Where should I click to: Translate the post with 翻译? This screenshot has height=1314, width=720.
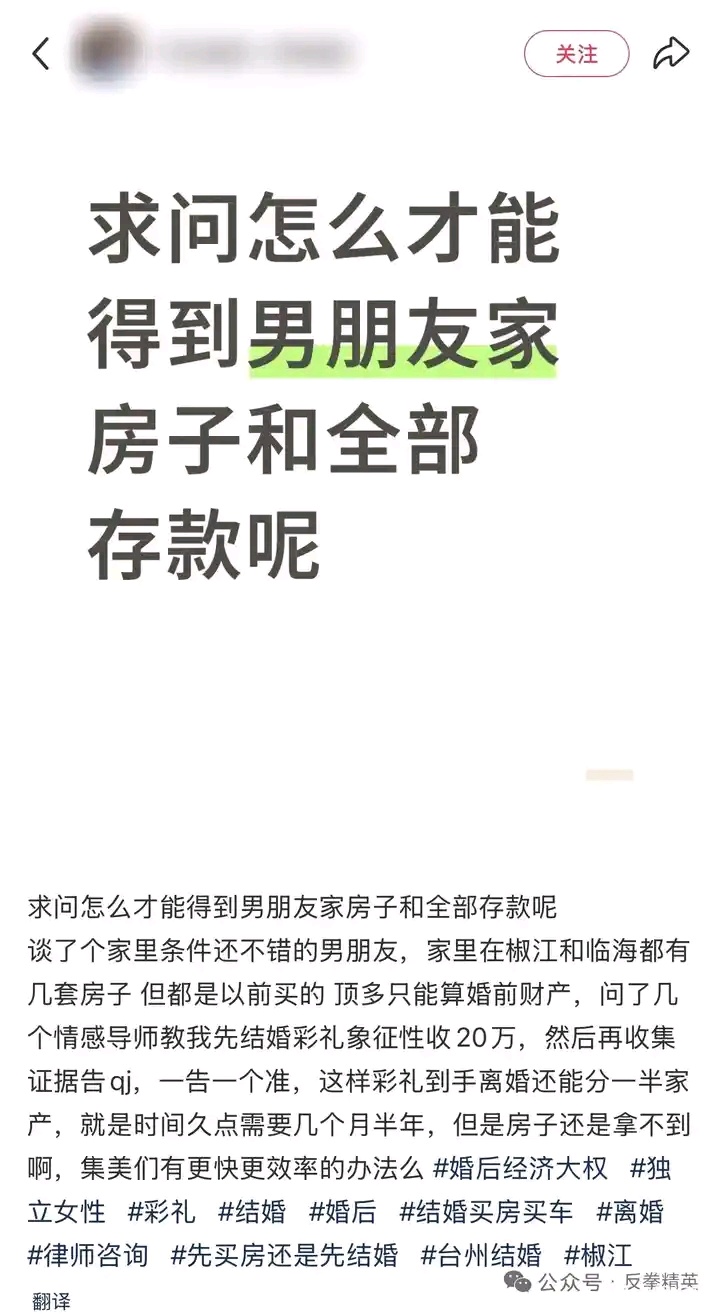tap(51, 1300)
